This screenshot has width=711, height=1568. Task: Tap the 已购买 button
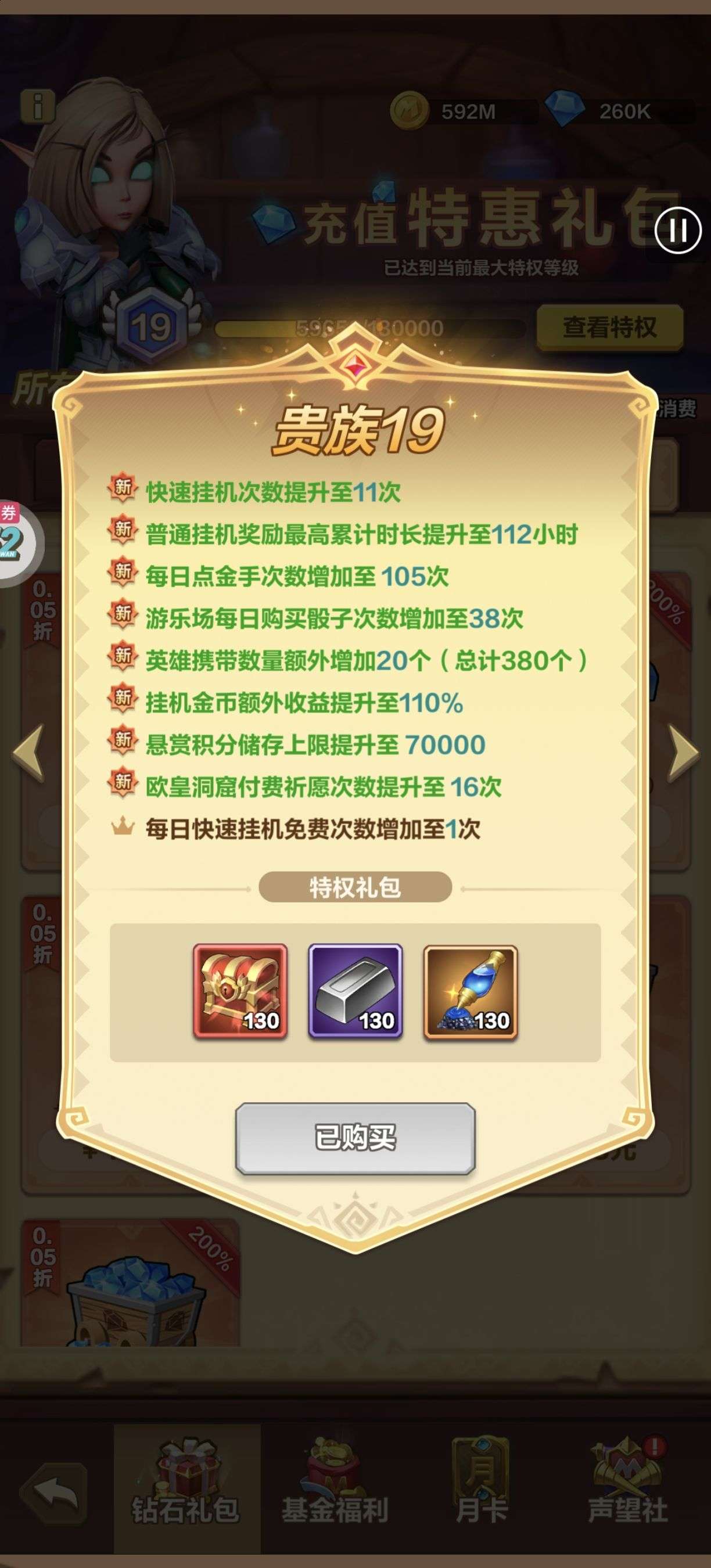pyautogui.click(x=355, y=1138)
